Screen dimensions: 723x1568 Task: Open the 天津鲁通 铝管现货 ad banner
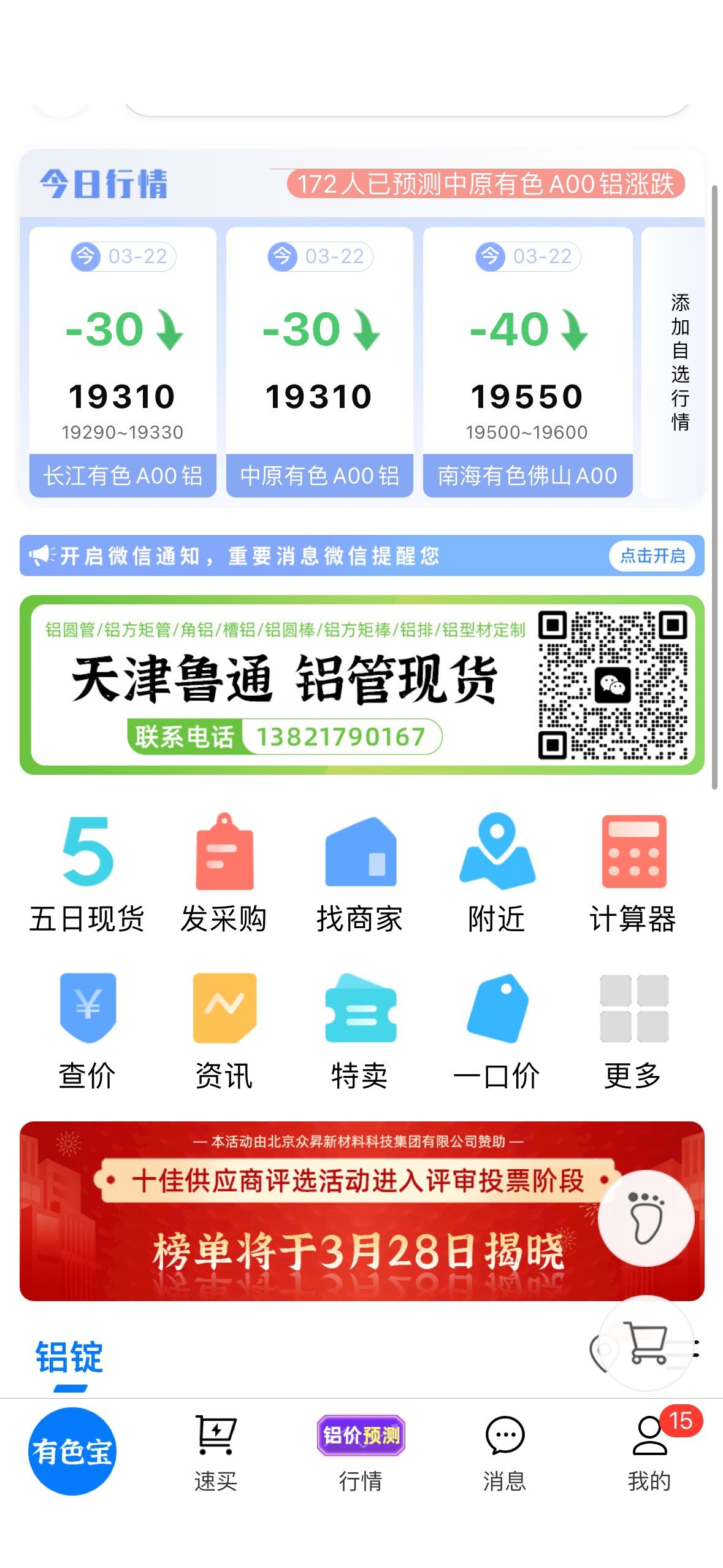tap(362, 685)
